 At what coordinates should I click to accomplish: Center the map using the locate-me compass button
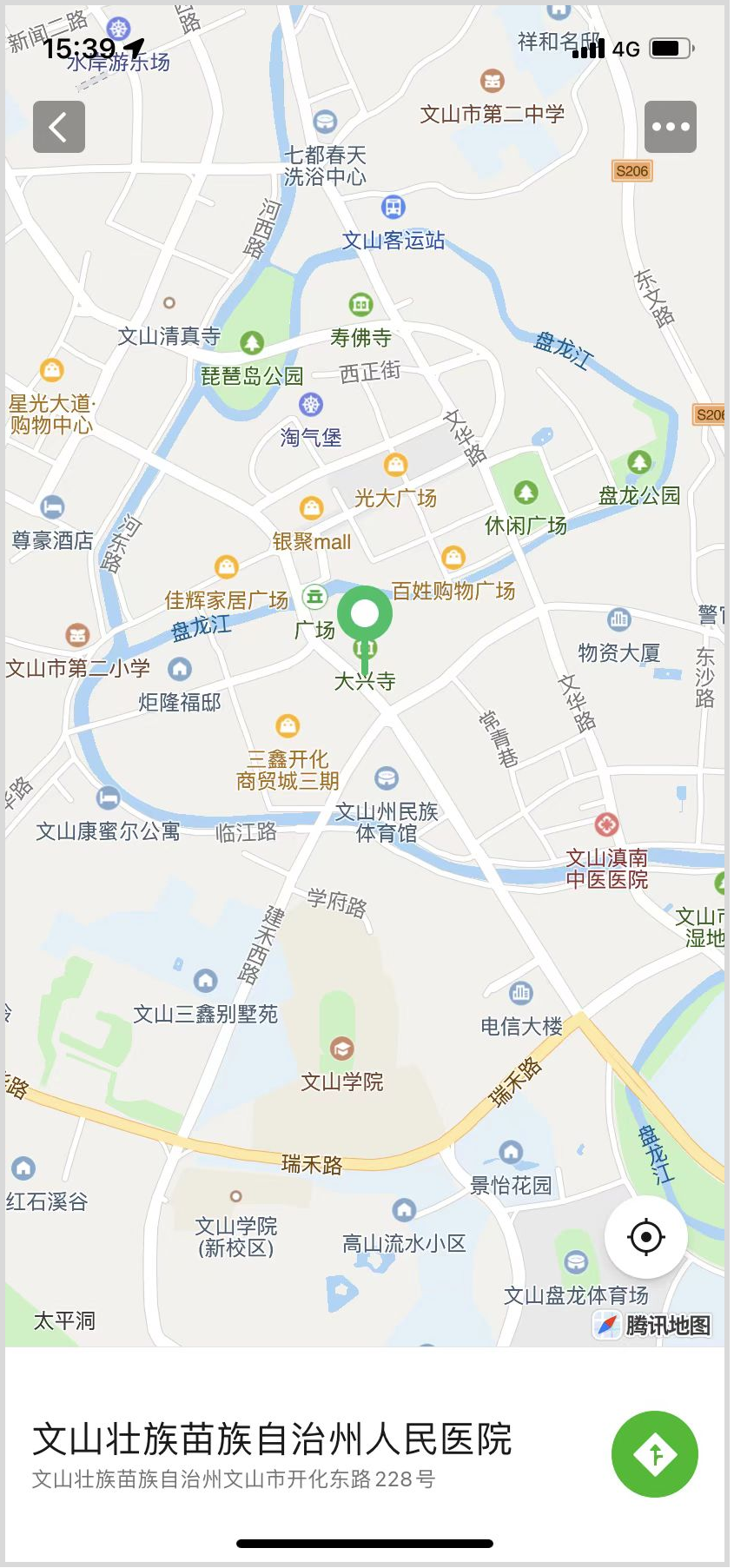tap(645, 1236)
